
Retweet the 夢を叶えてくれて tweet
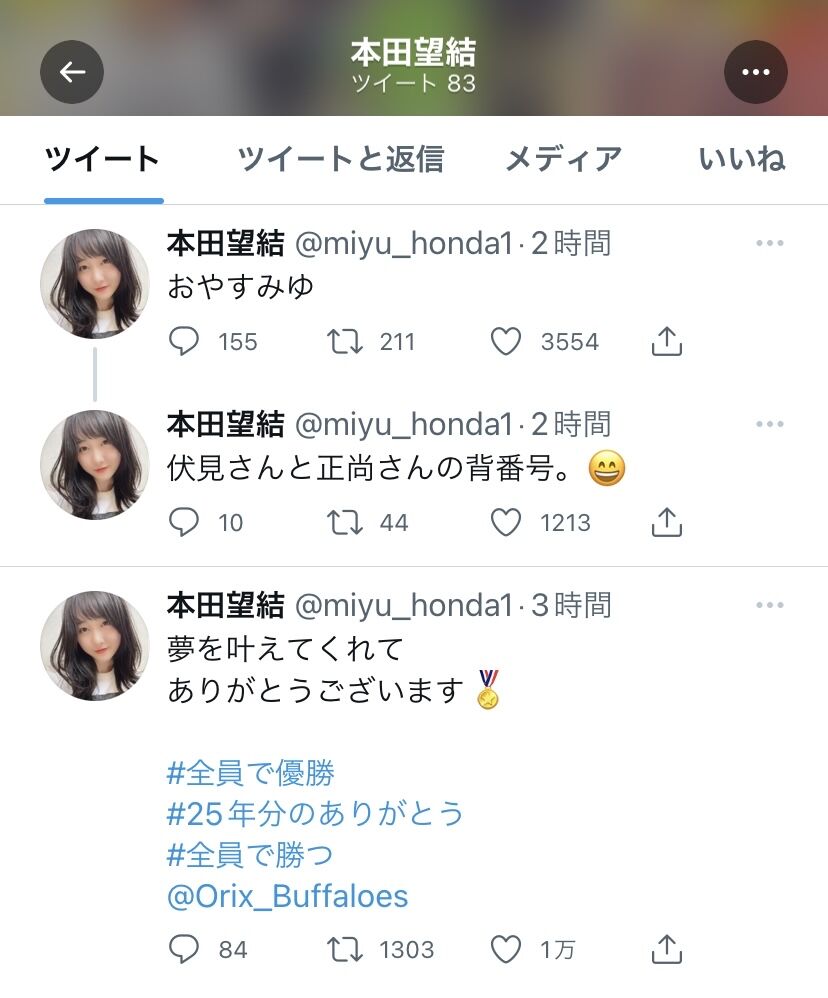[346, 948]
